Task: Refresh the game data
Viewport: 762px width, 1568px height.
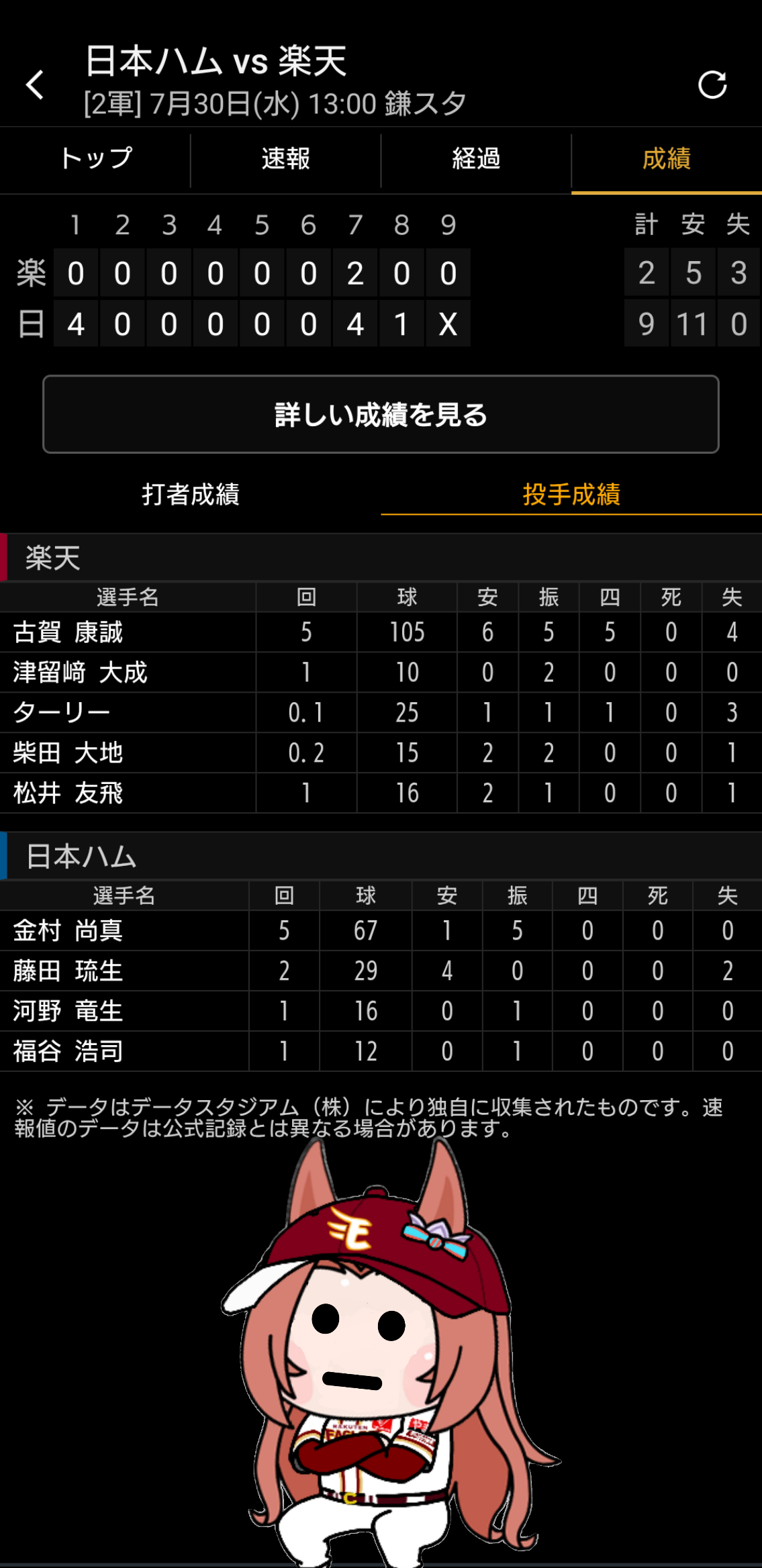Action: [x=712, y=85]
